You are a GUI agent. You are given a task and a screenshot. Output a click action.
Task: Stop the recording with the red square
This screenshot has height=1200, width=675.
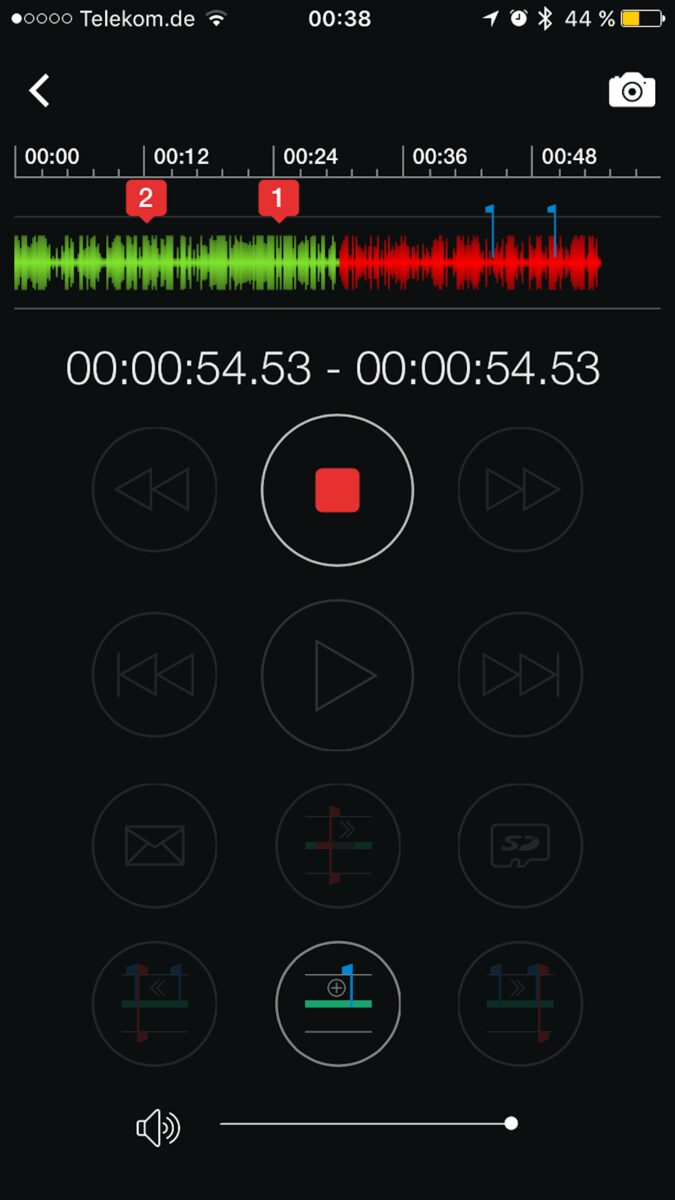click(x=337, y=490)
